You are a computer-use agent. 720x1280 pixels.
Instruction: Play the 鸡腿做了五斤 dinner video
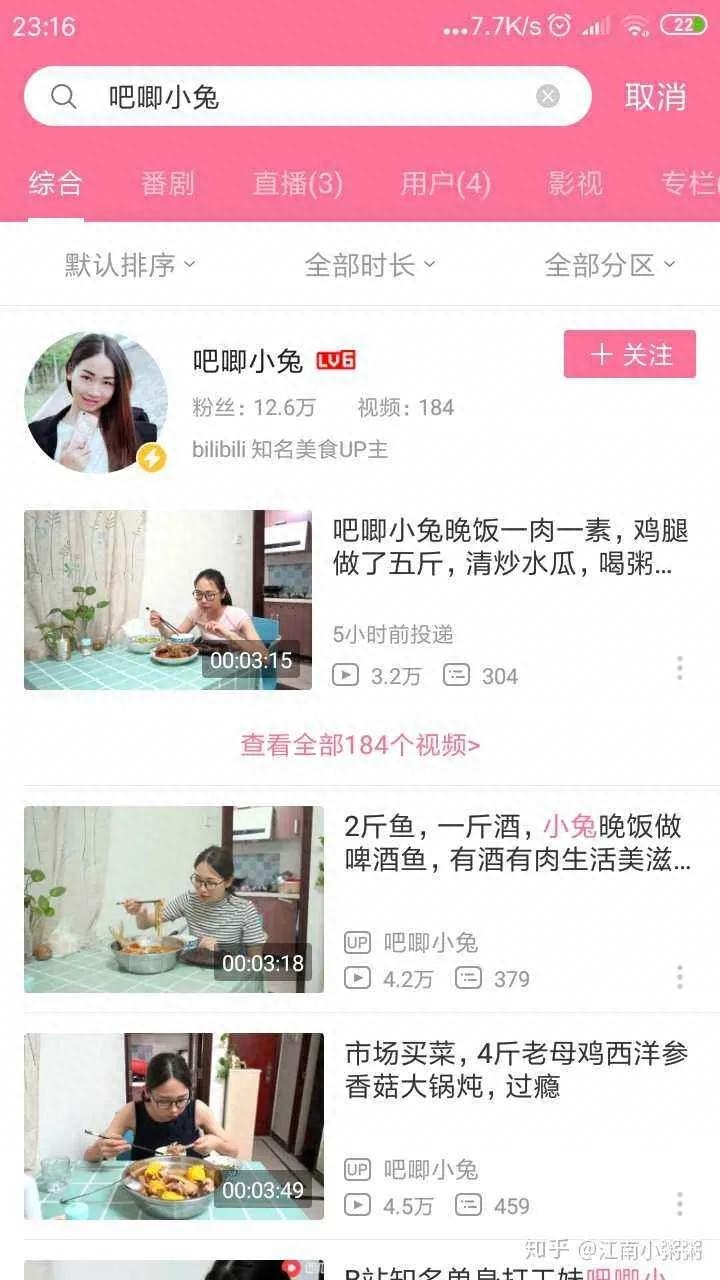[x=168, y=600]
